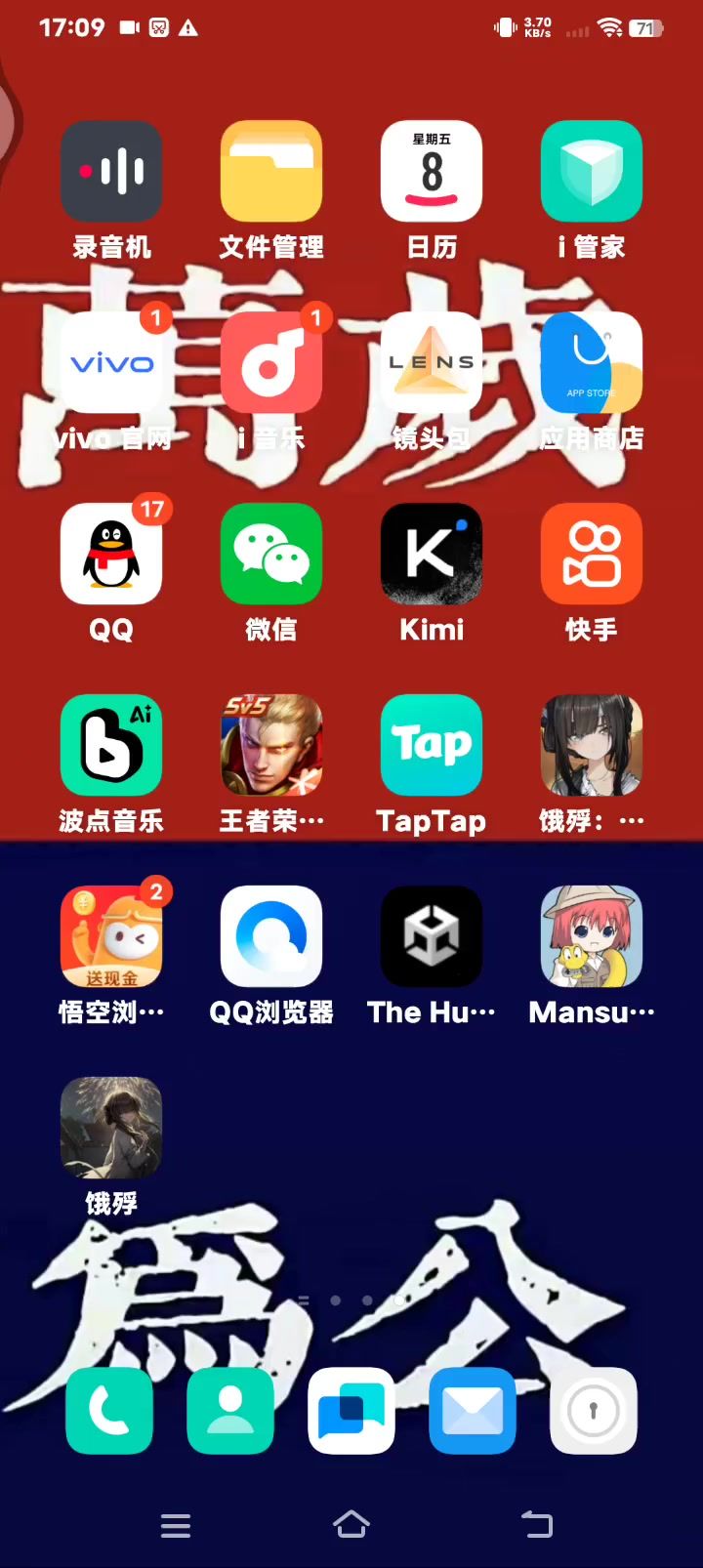Open QQ with 17 notifications

pyautogui.click(x=111, y=555)
